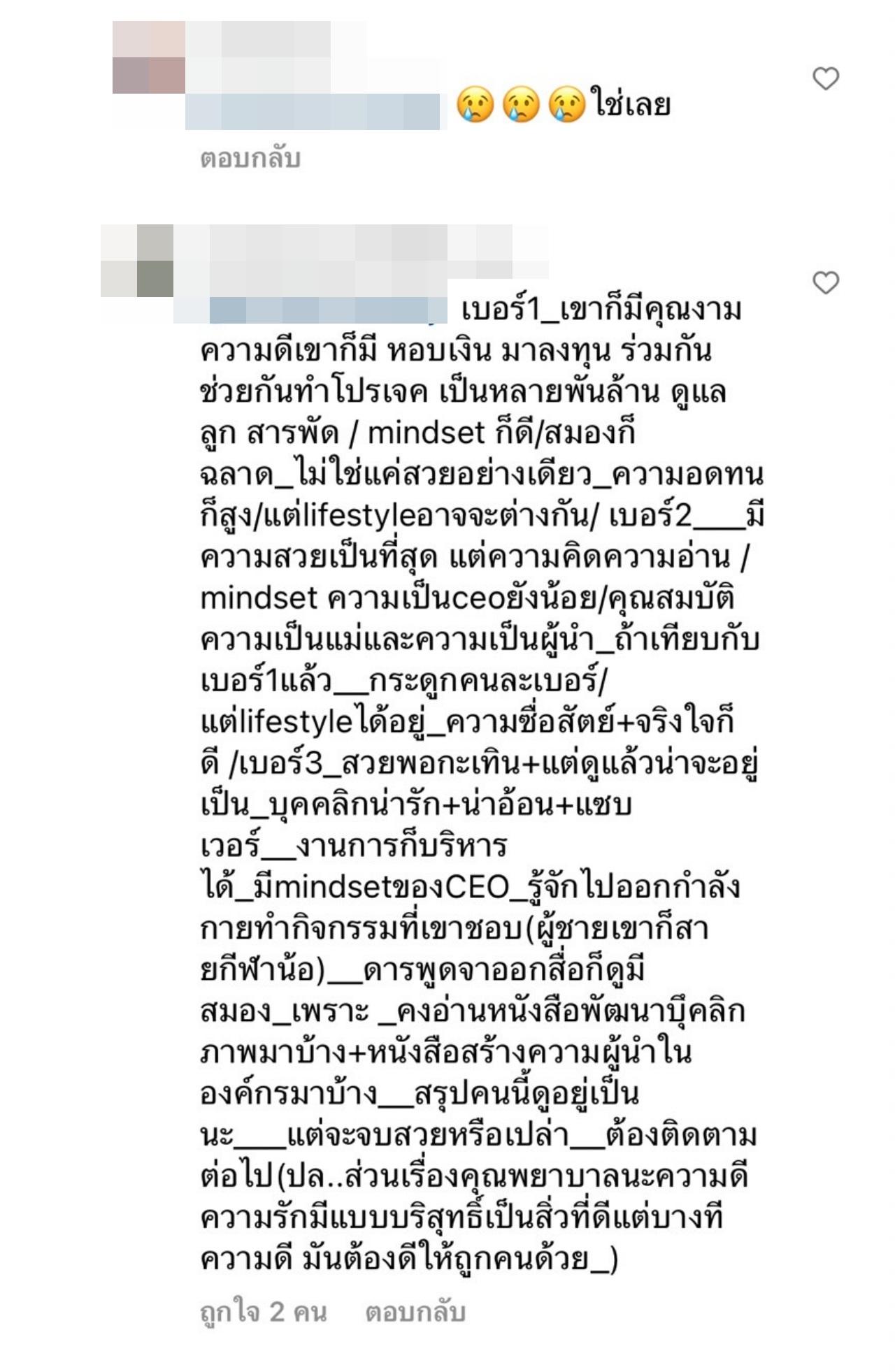895x1372 pixels.
Task: Like the comment saying ใช่เลย
Action: (825, 79)
